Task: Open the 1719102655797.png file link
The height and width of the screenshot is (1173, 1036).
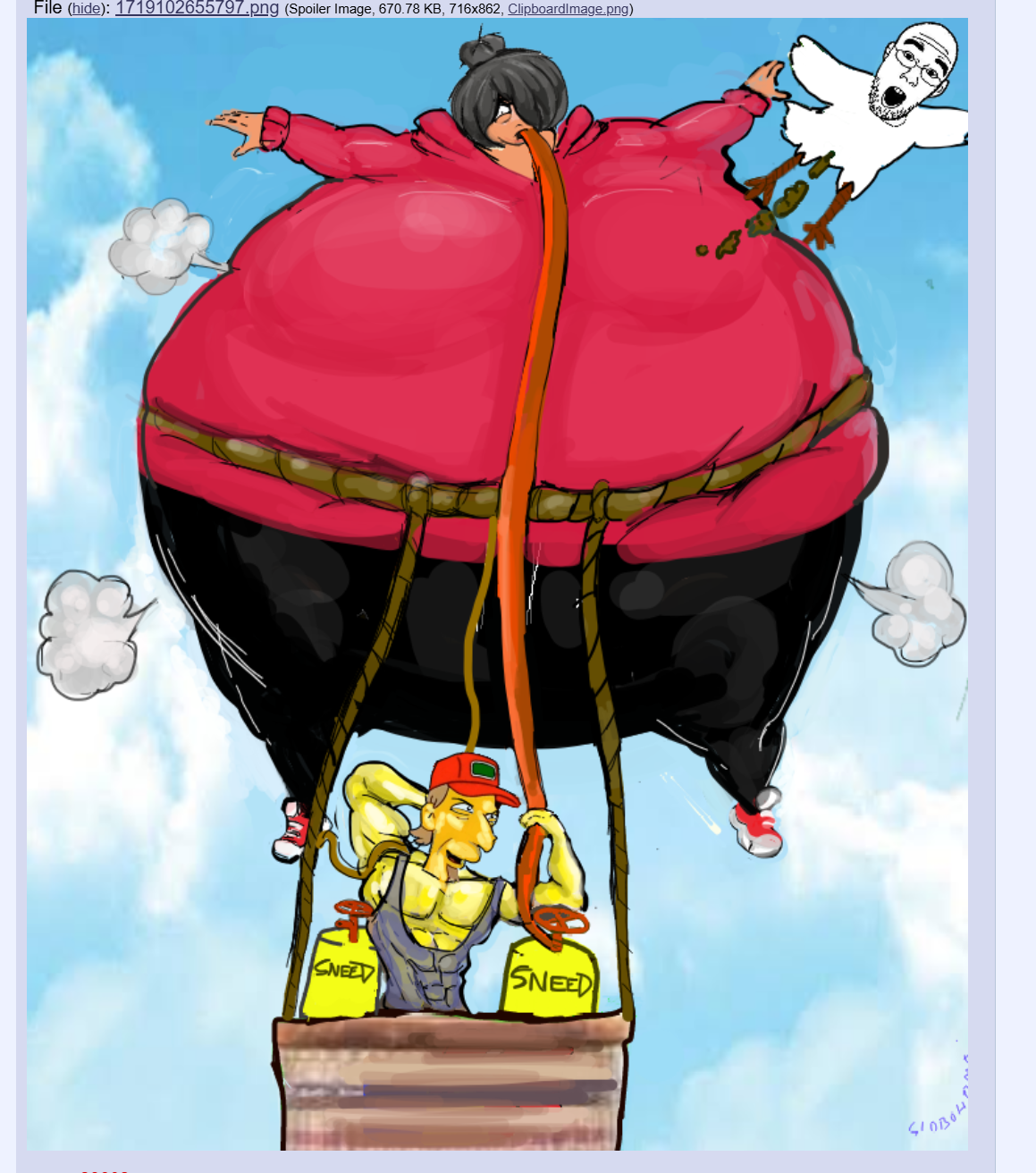Action: click(197, 9)
